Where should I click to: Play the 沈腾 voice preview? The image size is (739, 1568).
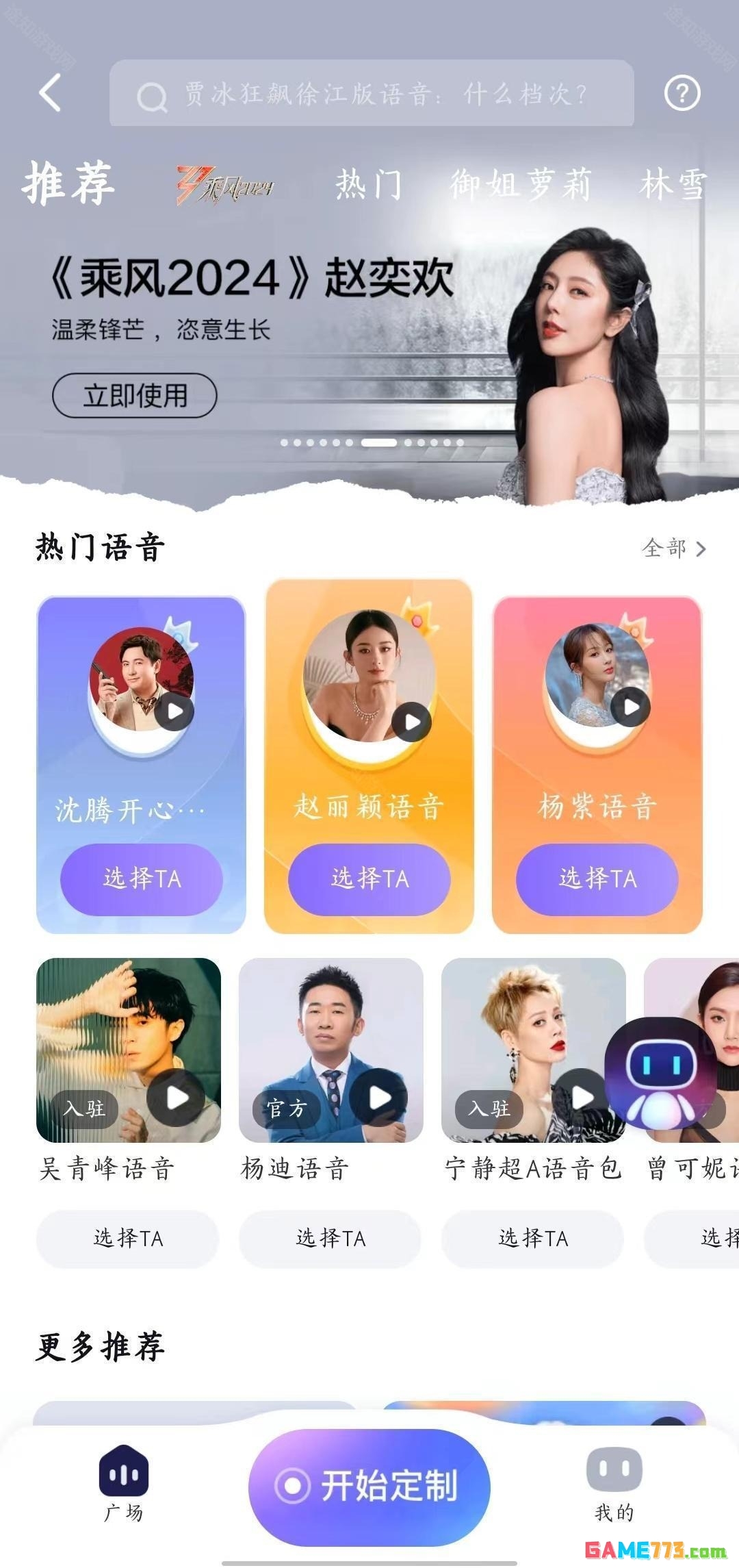[x=174, y=711]
